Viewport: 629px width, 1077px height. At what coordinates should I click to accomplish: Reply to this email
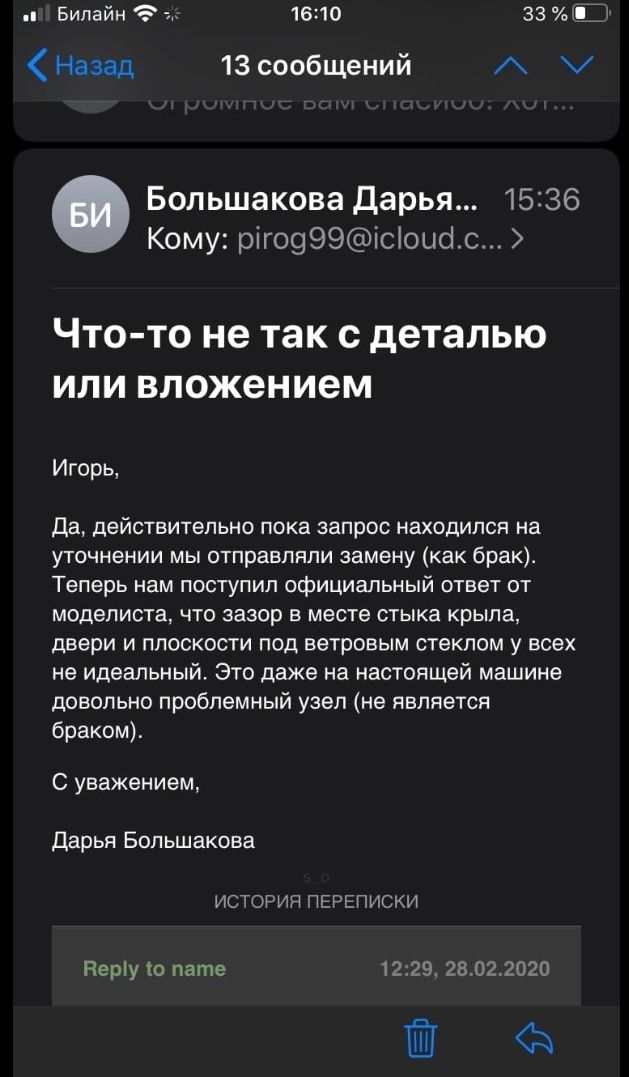point(534,1039)
